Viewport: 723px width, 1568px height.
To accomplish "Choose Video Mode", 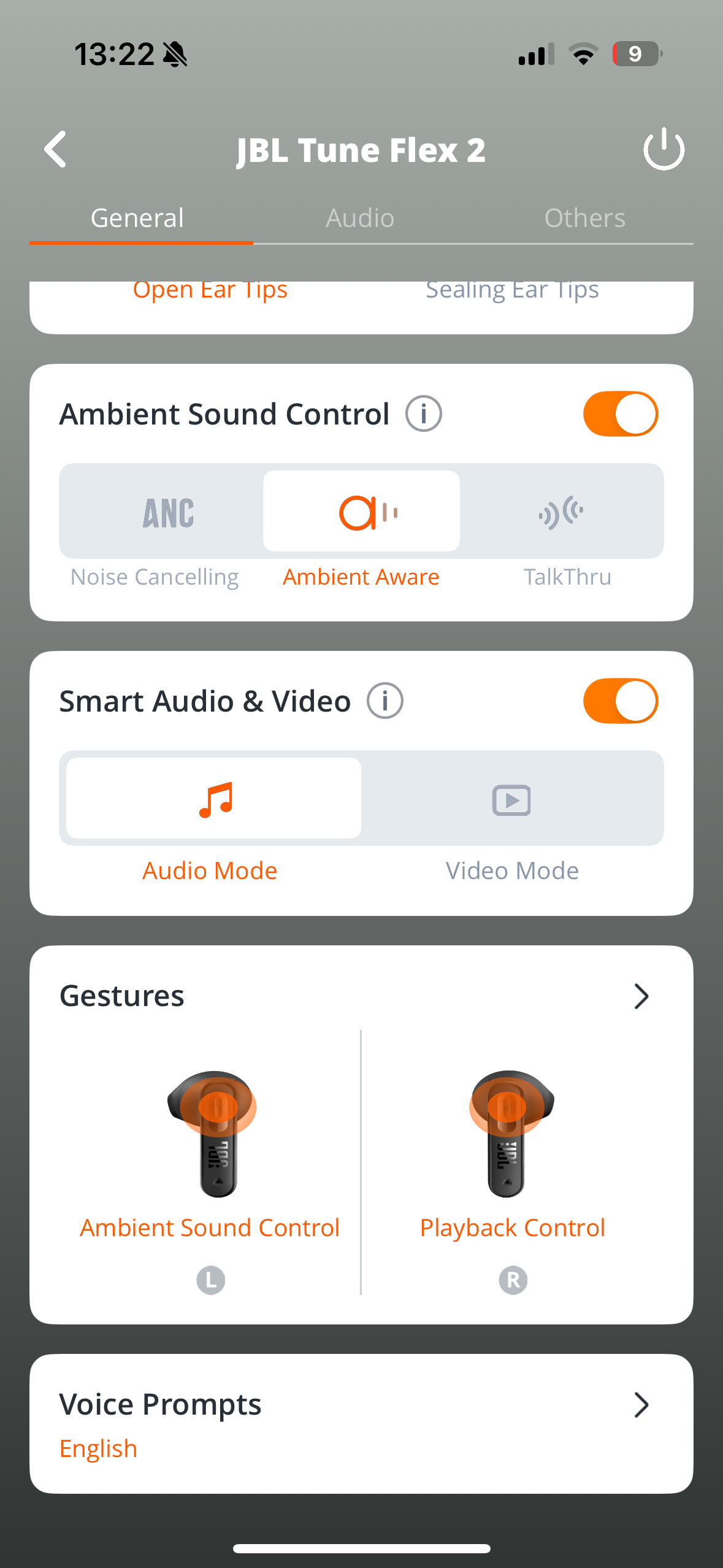I will 511,799.
